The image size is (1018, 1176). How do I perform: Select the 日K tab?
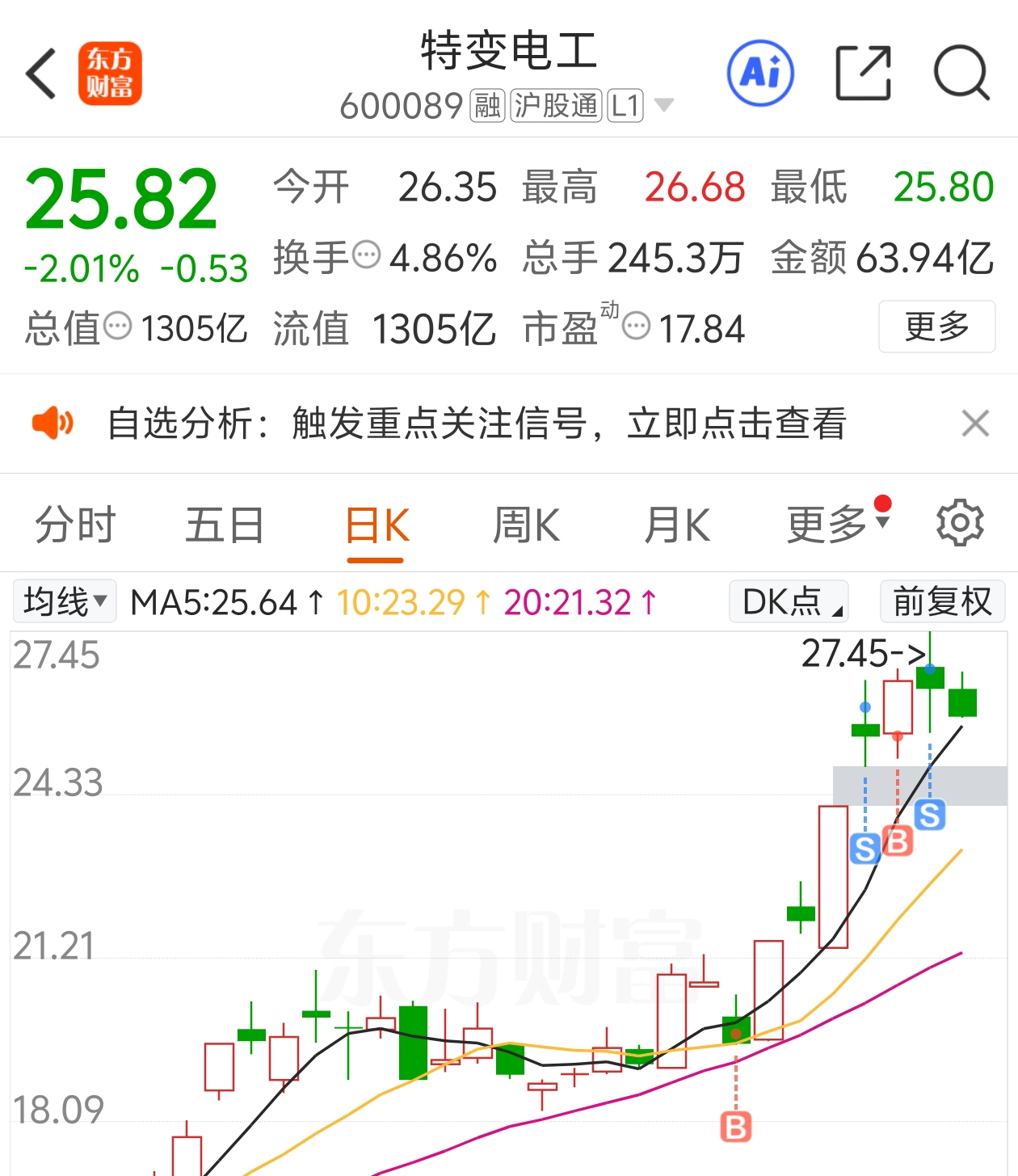(376, 525)
